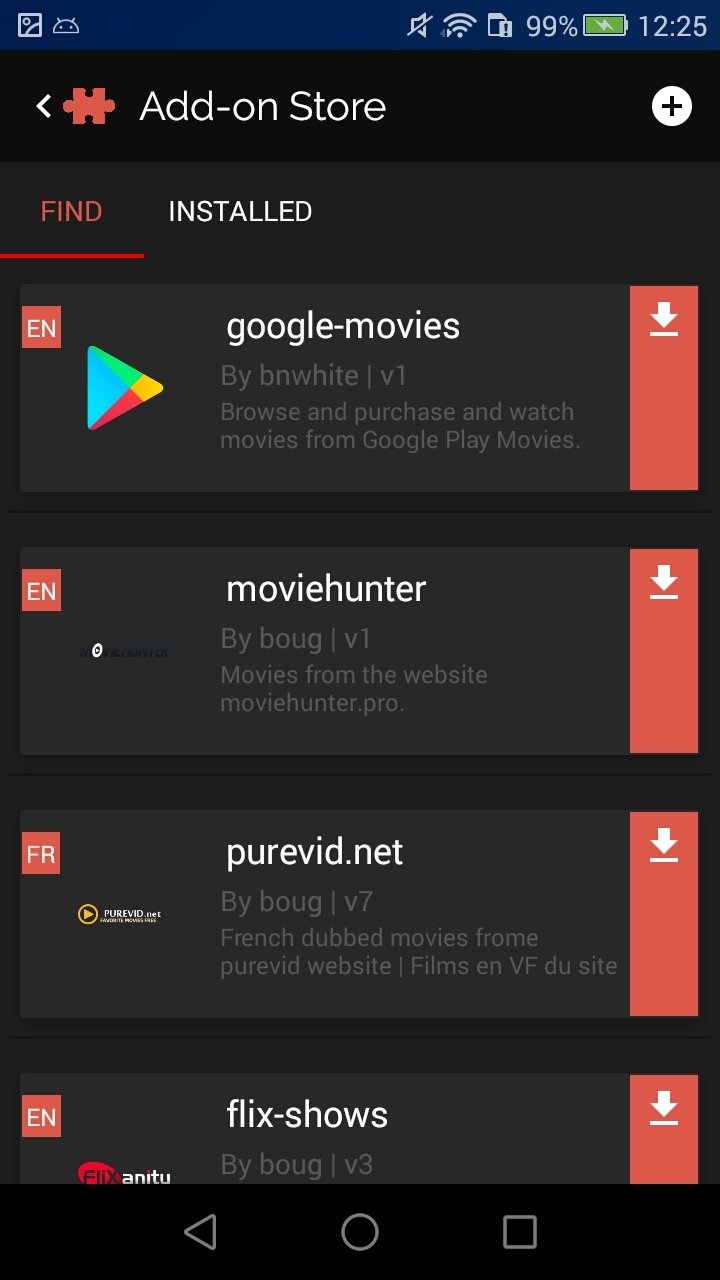Download the google-movies add-on
The height and width of the screenshot is (1280, 720).
click(x=664, y=388)
